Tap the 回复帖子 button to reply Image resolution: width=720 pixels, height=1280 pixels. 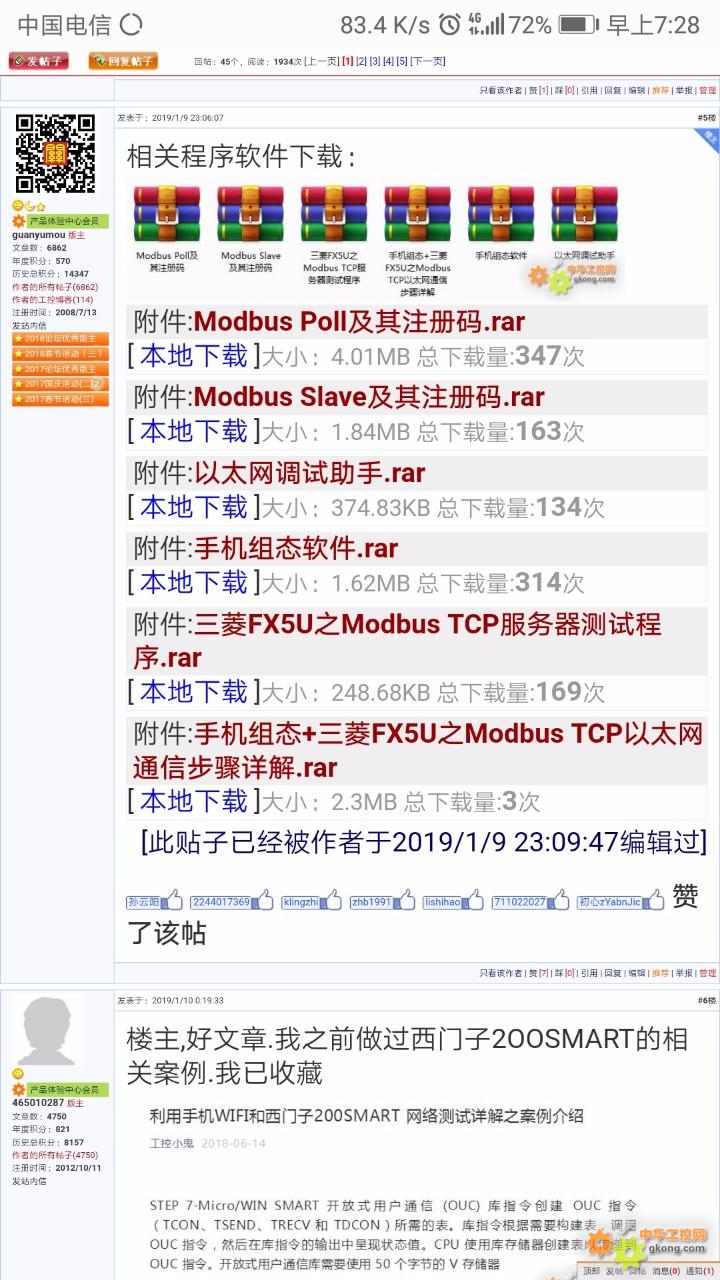[123, 61]
